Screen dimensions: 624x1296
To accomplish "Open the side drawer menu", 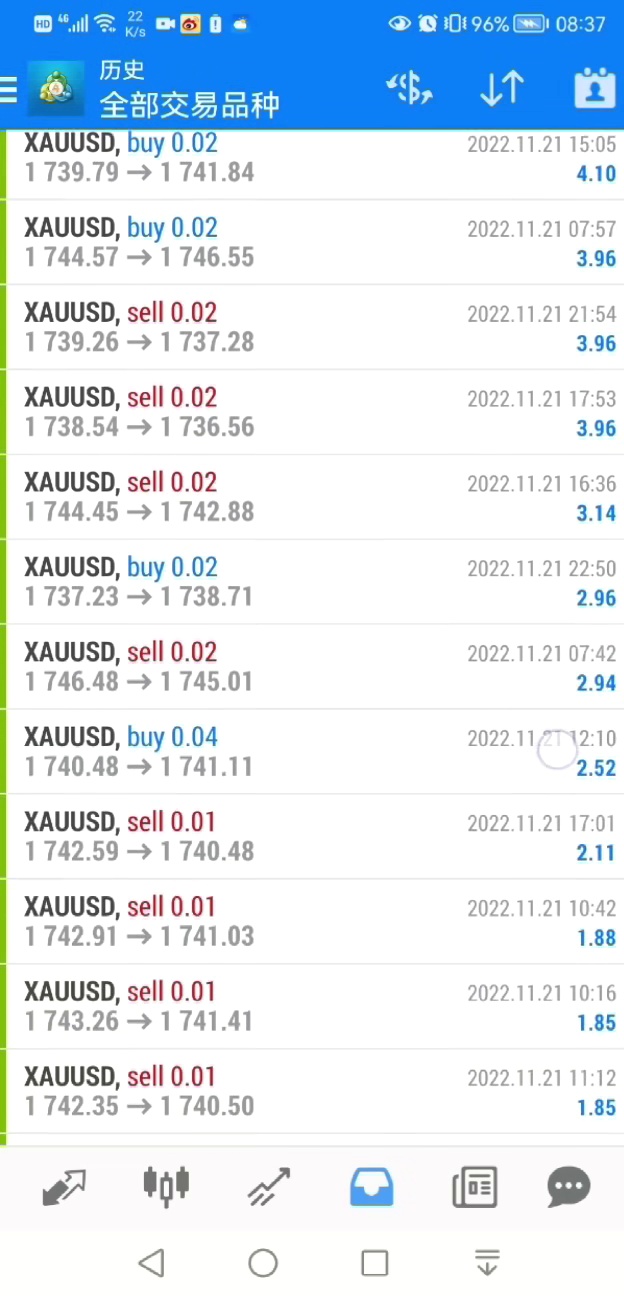I will 10,89.
